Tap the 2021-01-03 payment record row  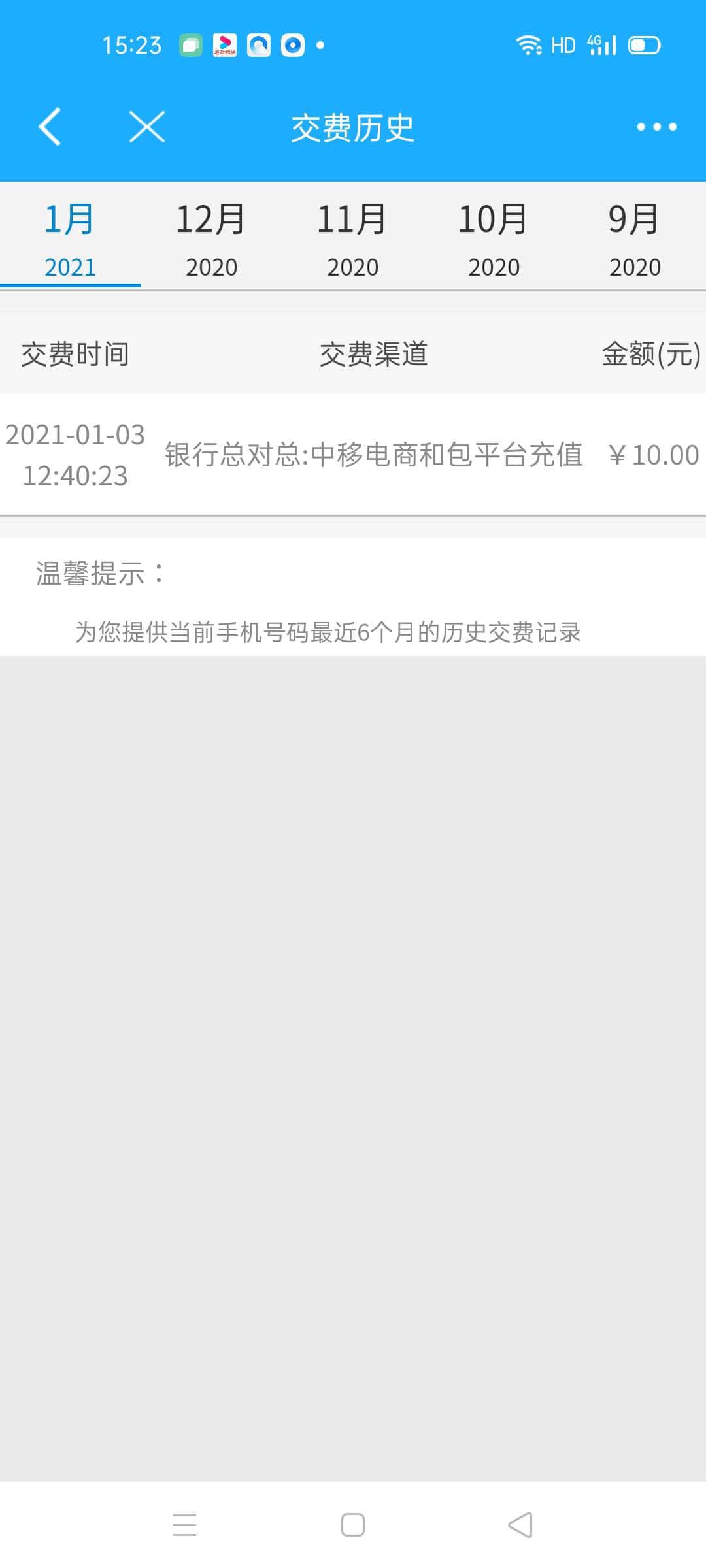click(353, 456)
